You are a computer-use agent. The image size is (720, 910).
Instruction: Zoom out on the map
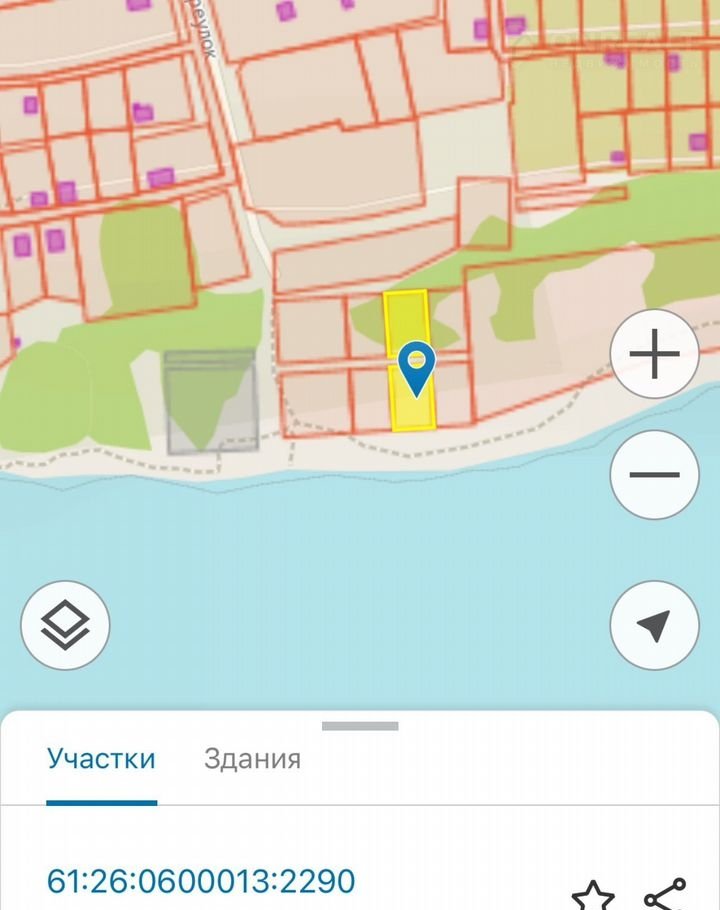[655, 475]
